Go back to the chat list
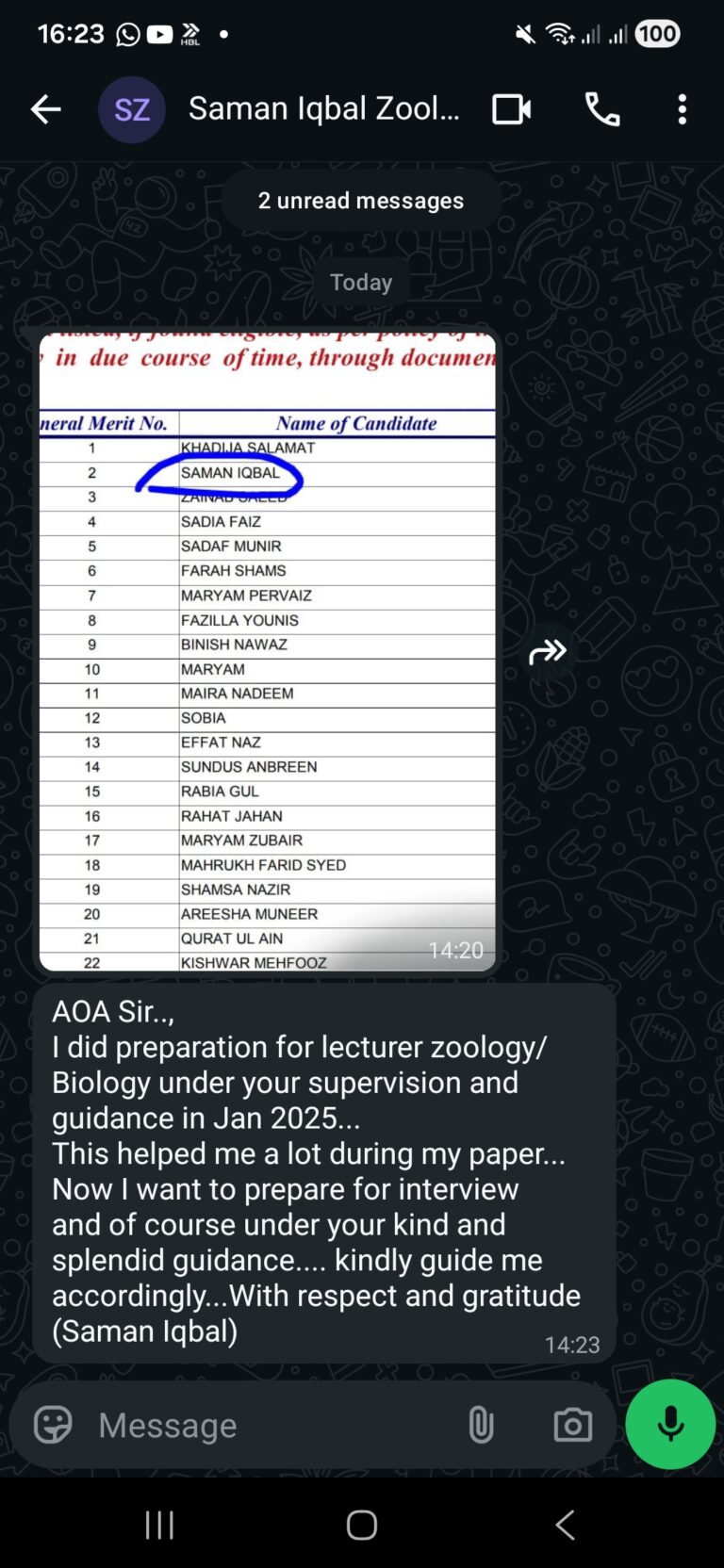This screenshot has width=724, height=1568. pyautogui.click(x=45, y=109)
